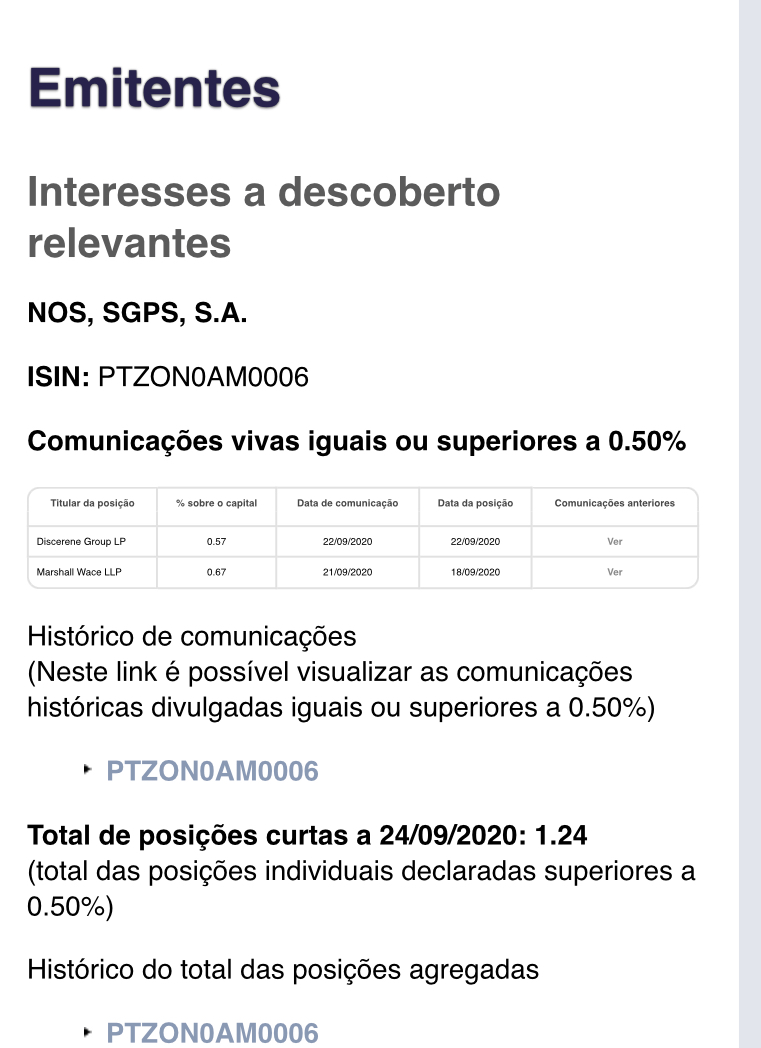Open PTZON0AM0006 link under Histórico de comunicações

212,771
